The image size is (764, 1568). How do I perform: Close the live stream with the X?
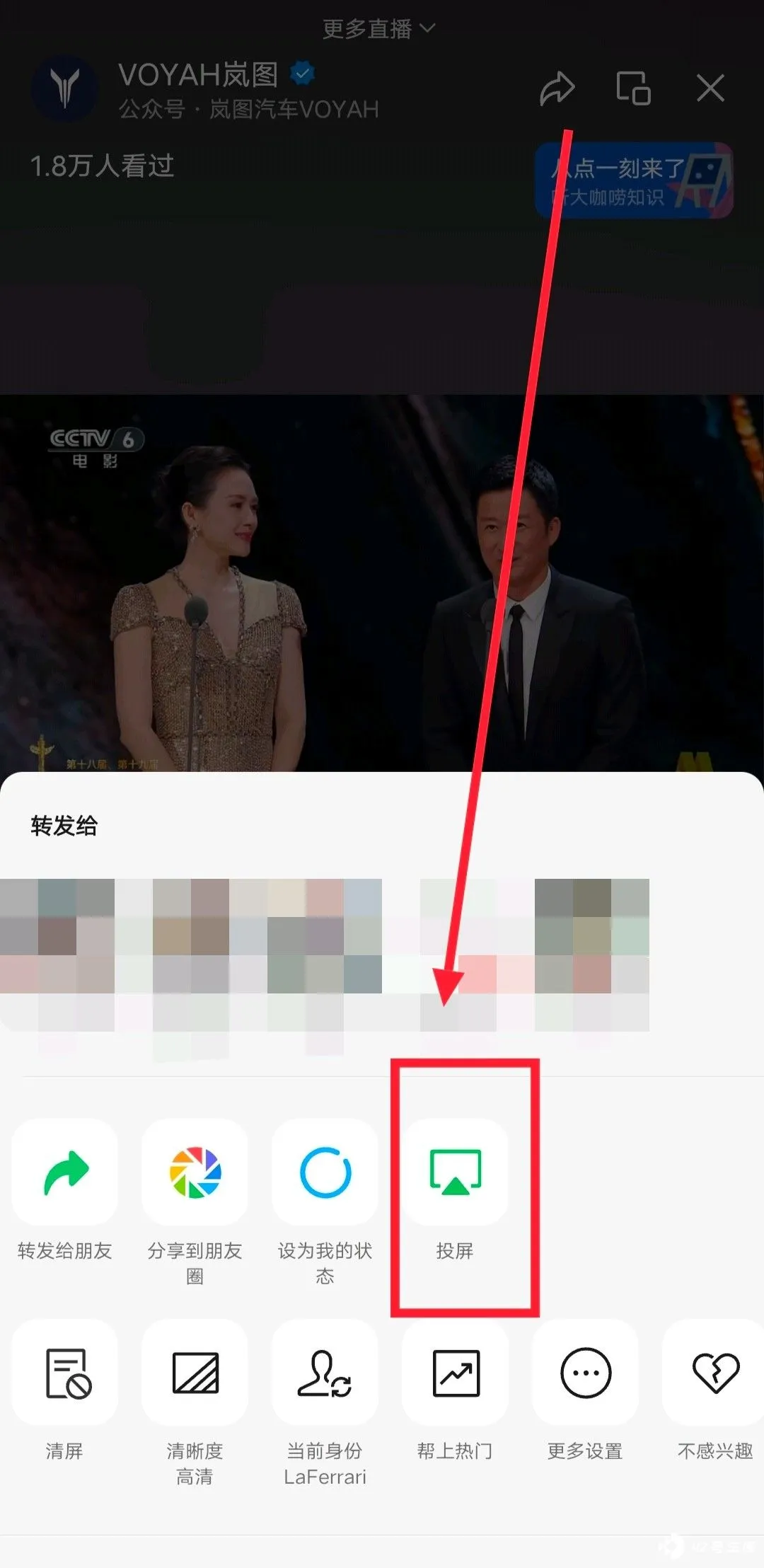tap(710, 89)
